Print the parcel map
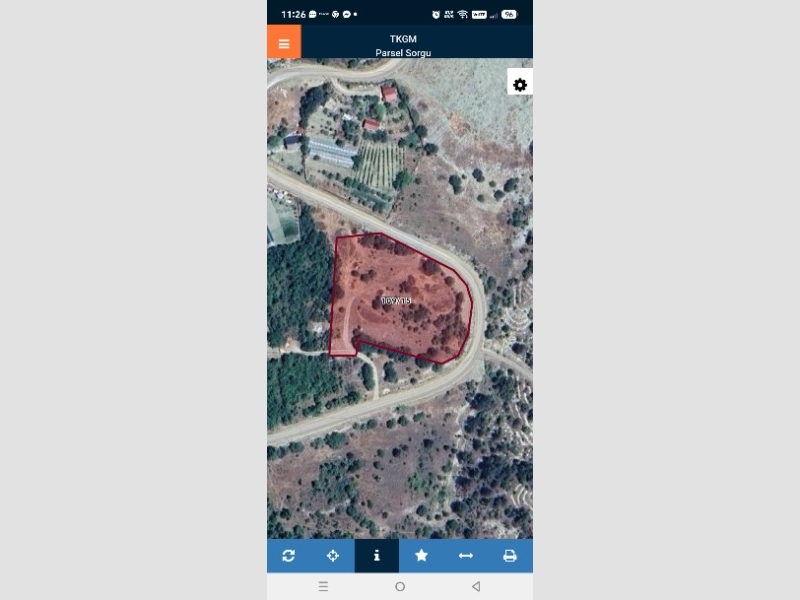 coord(510,556)
